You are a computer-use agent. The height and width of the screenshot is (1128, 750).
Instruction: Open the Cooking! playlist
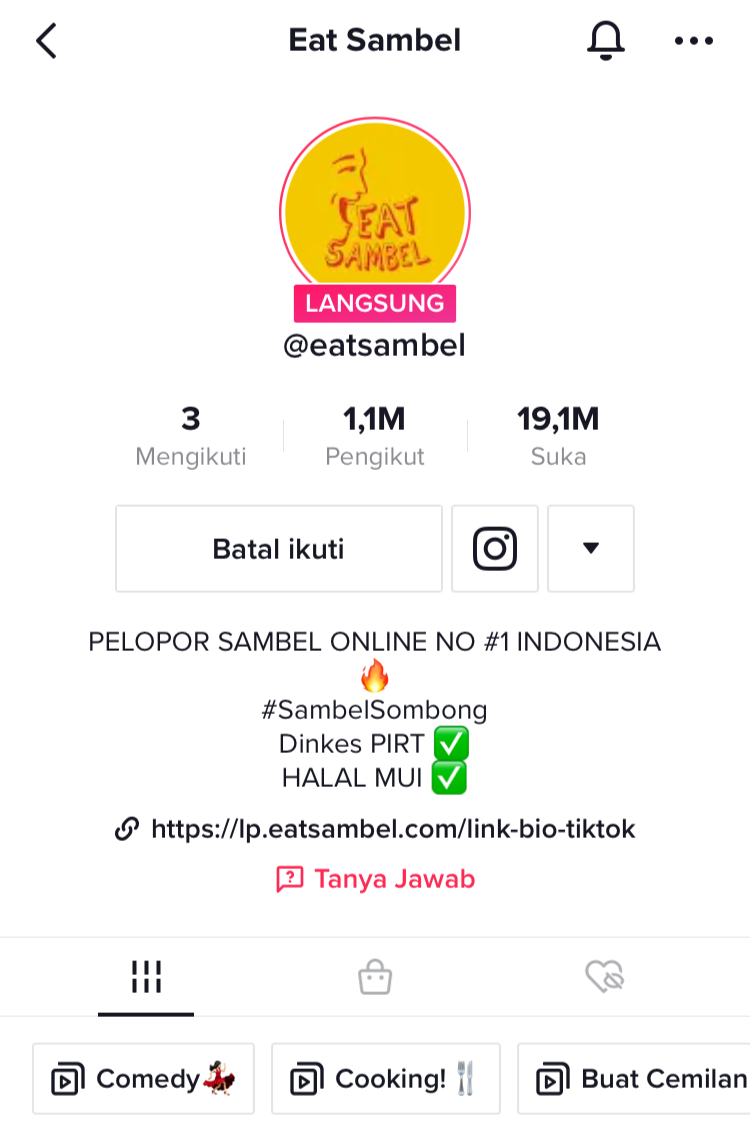[385, 1079]
